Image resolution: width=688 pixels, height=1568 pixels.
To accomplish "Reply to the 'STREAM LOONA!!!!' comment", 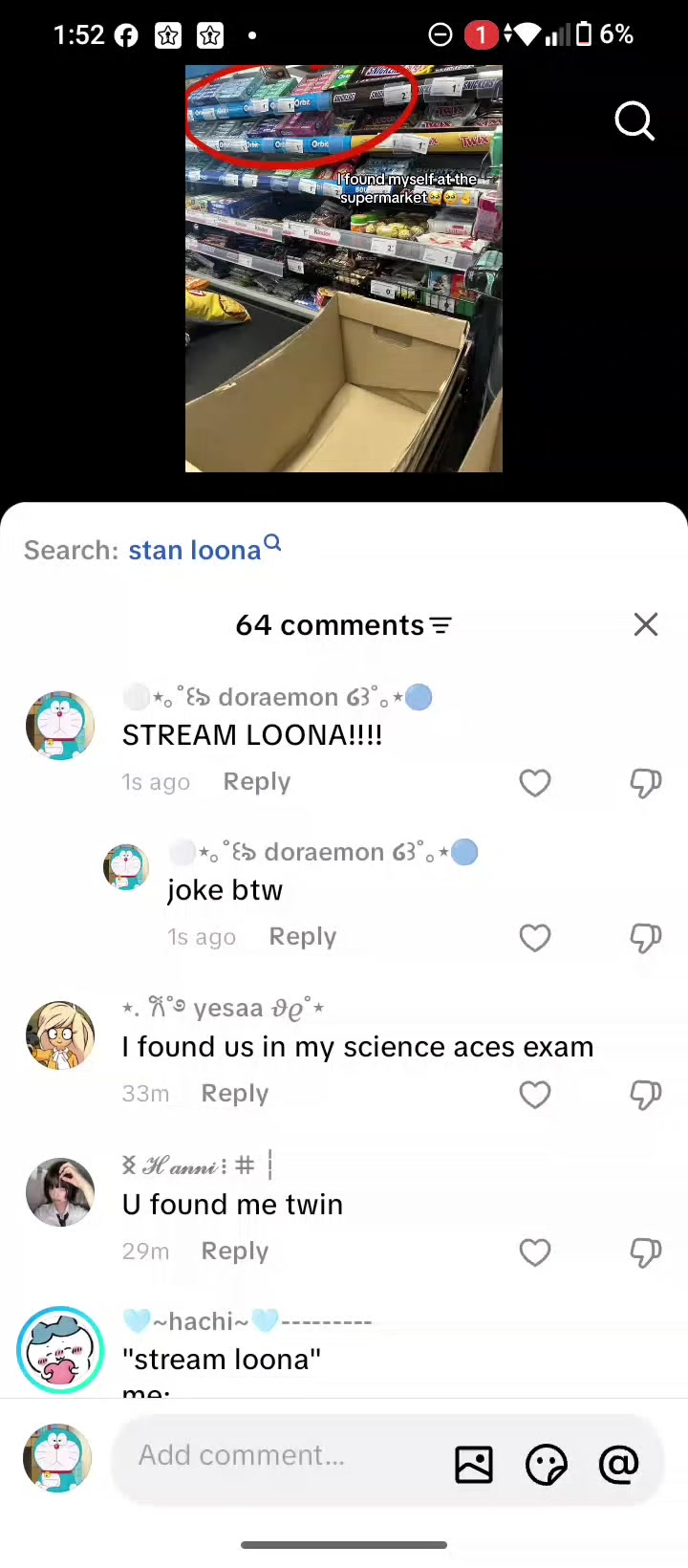I will [x=257, y=781].
